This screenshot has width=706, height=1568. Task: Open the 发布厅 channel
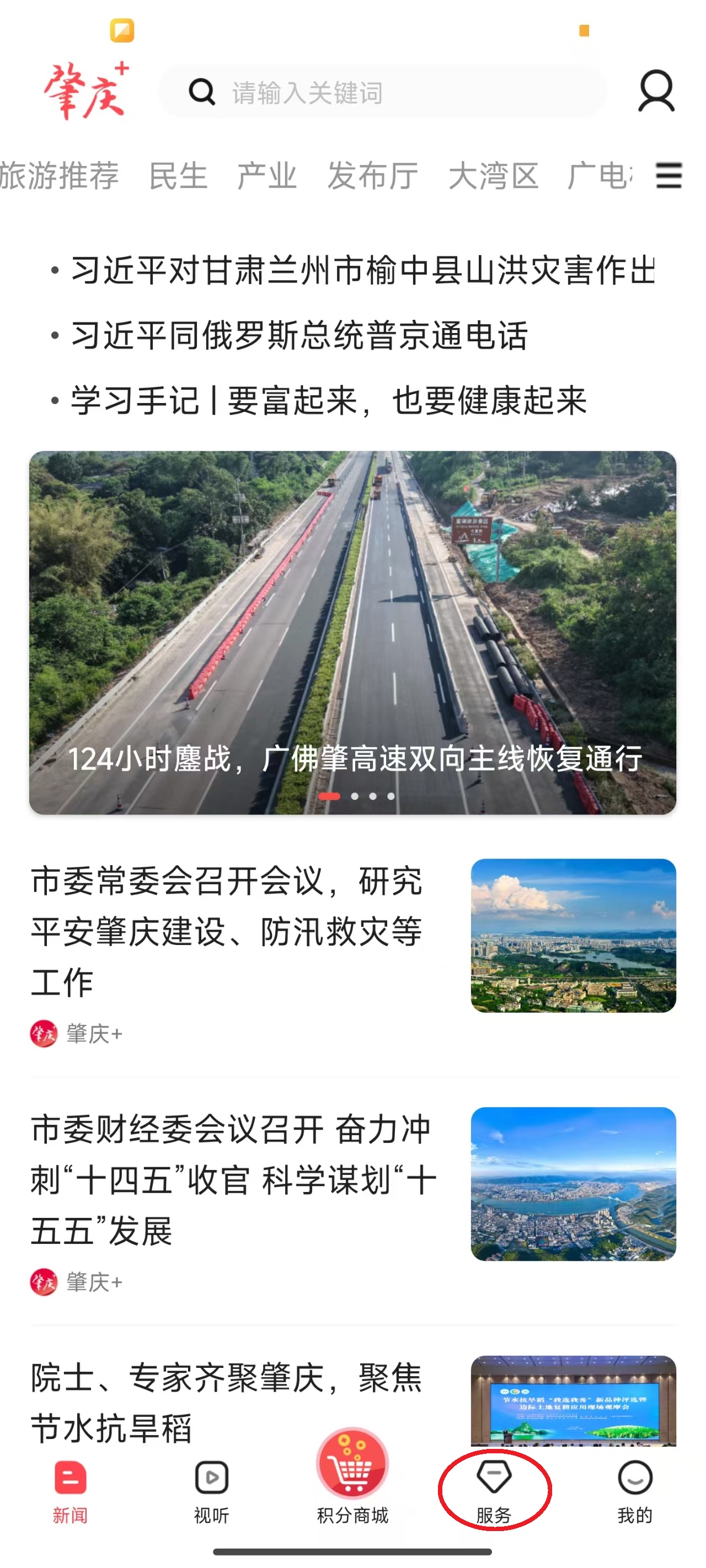click(373, 175)
